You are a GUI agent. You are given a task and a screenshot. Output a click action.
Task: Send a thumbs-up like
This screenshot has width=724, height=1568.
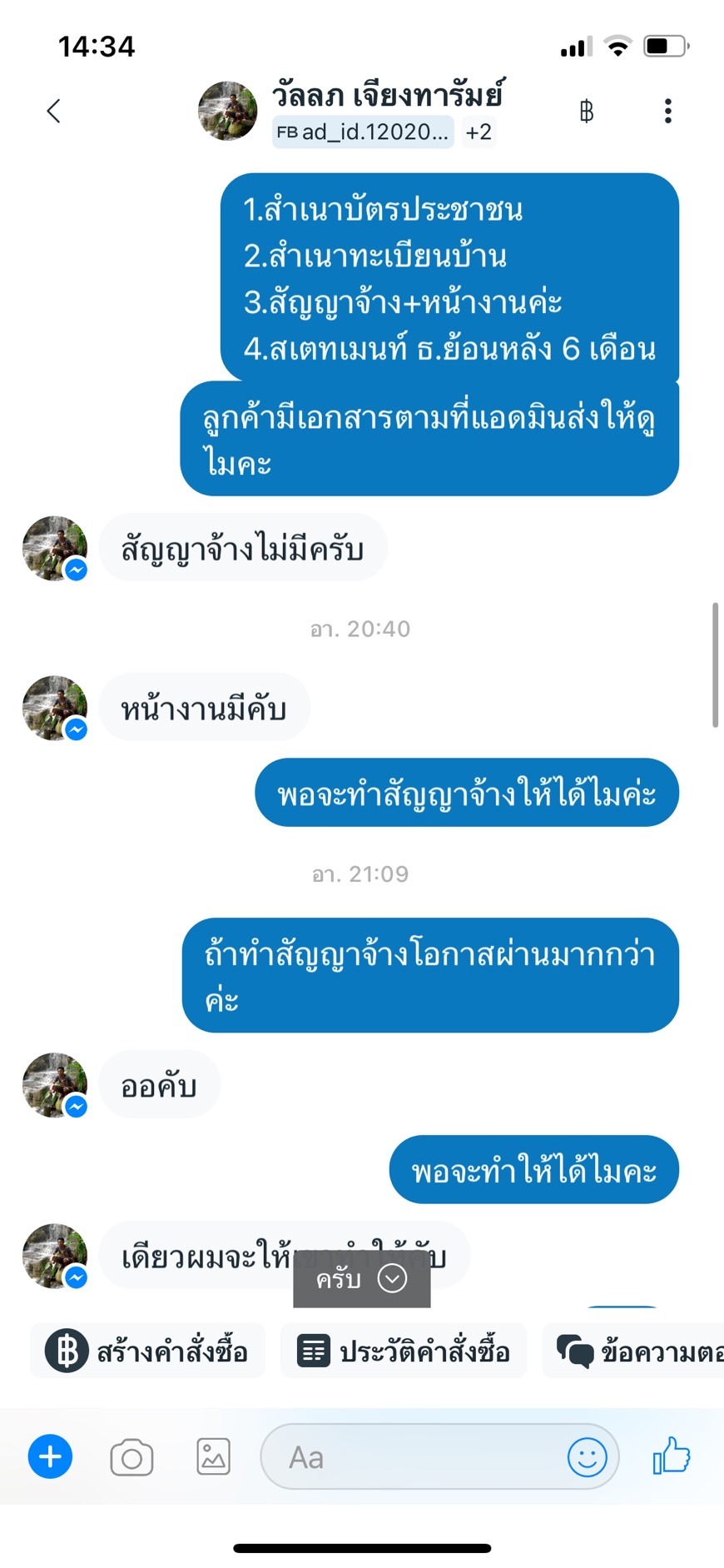(672, 1456)
